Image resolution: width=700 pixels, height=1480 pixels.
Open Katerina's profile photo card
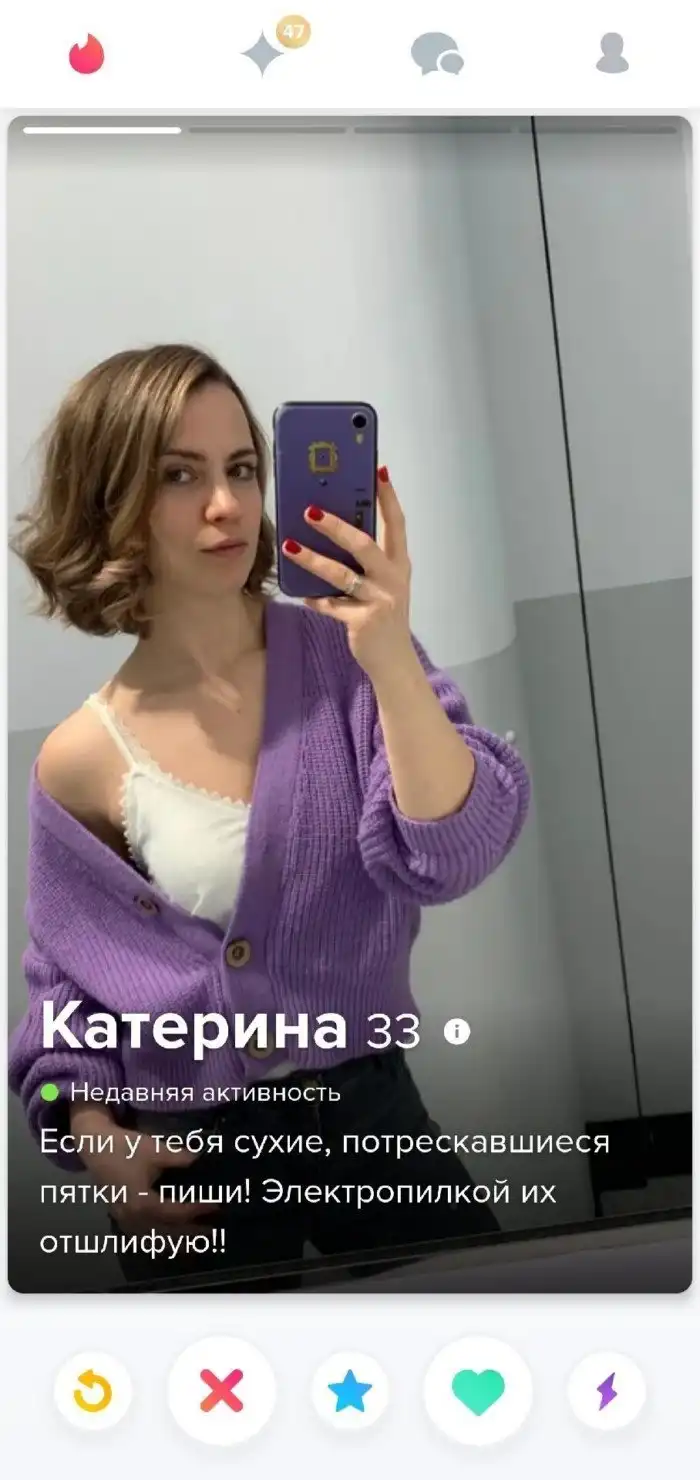[x=350, y=600]
